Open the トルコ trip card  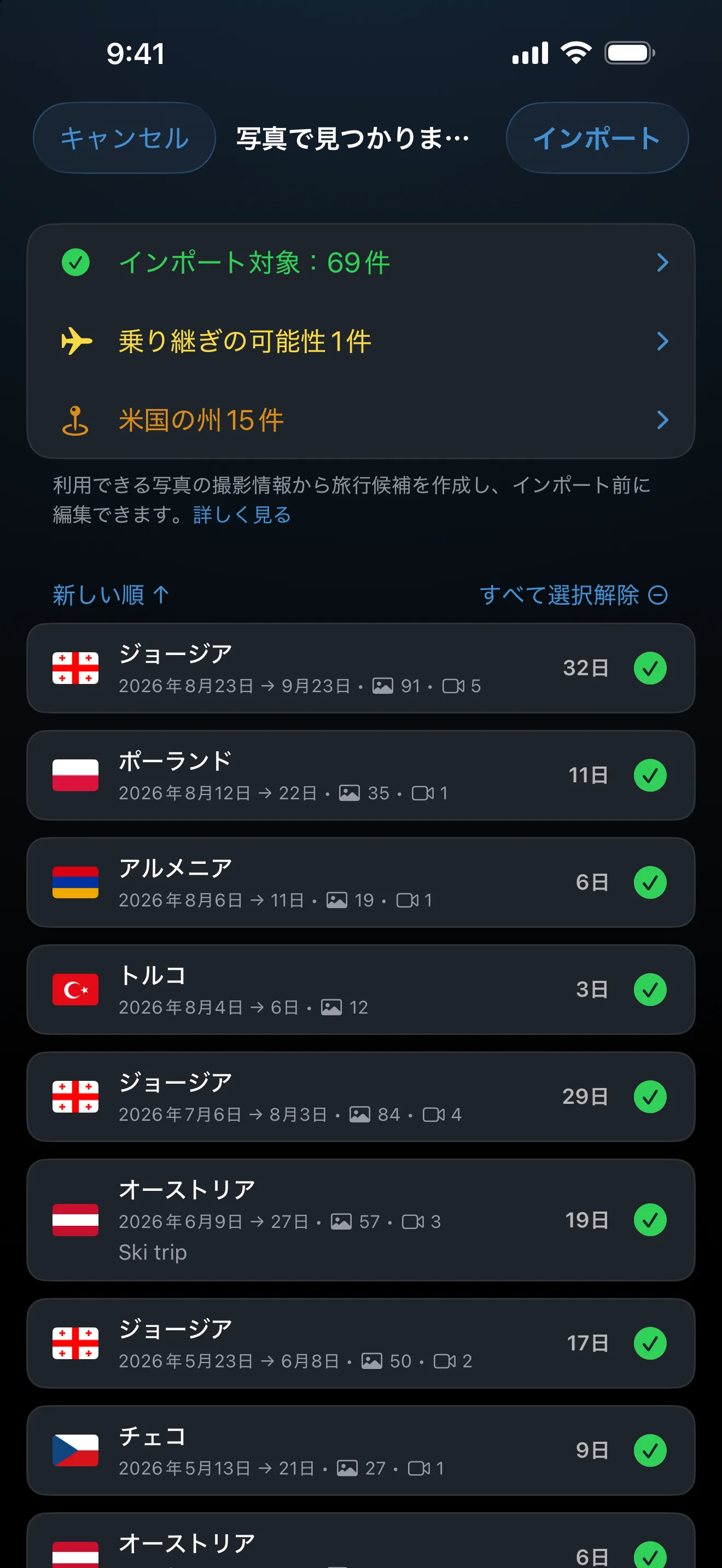click(x=361, y=990)
